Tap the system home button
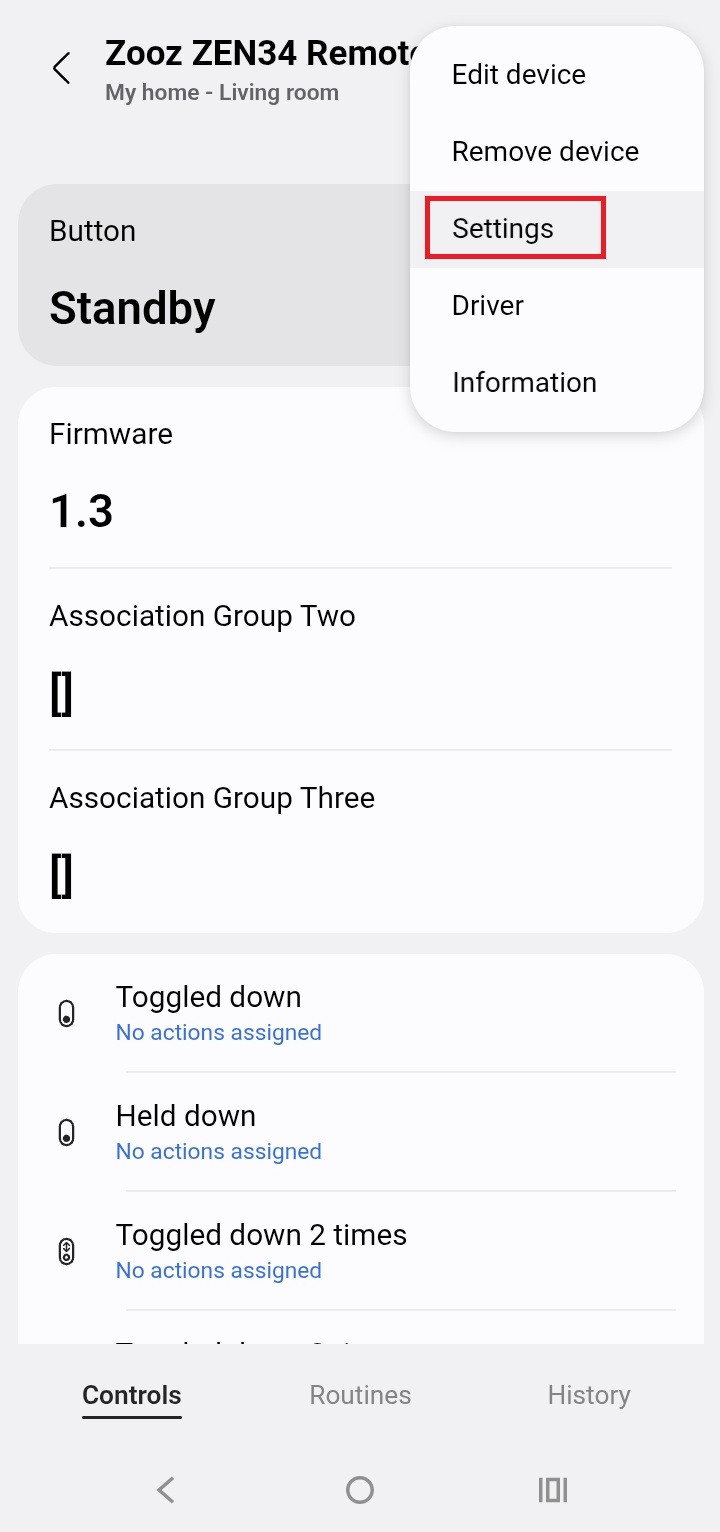Screen dimensions: 720x1532 coord(360,1490)
